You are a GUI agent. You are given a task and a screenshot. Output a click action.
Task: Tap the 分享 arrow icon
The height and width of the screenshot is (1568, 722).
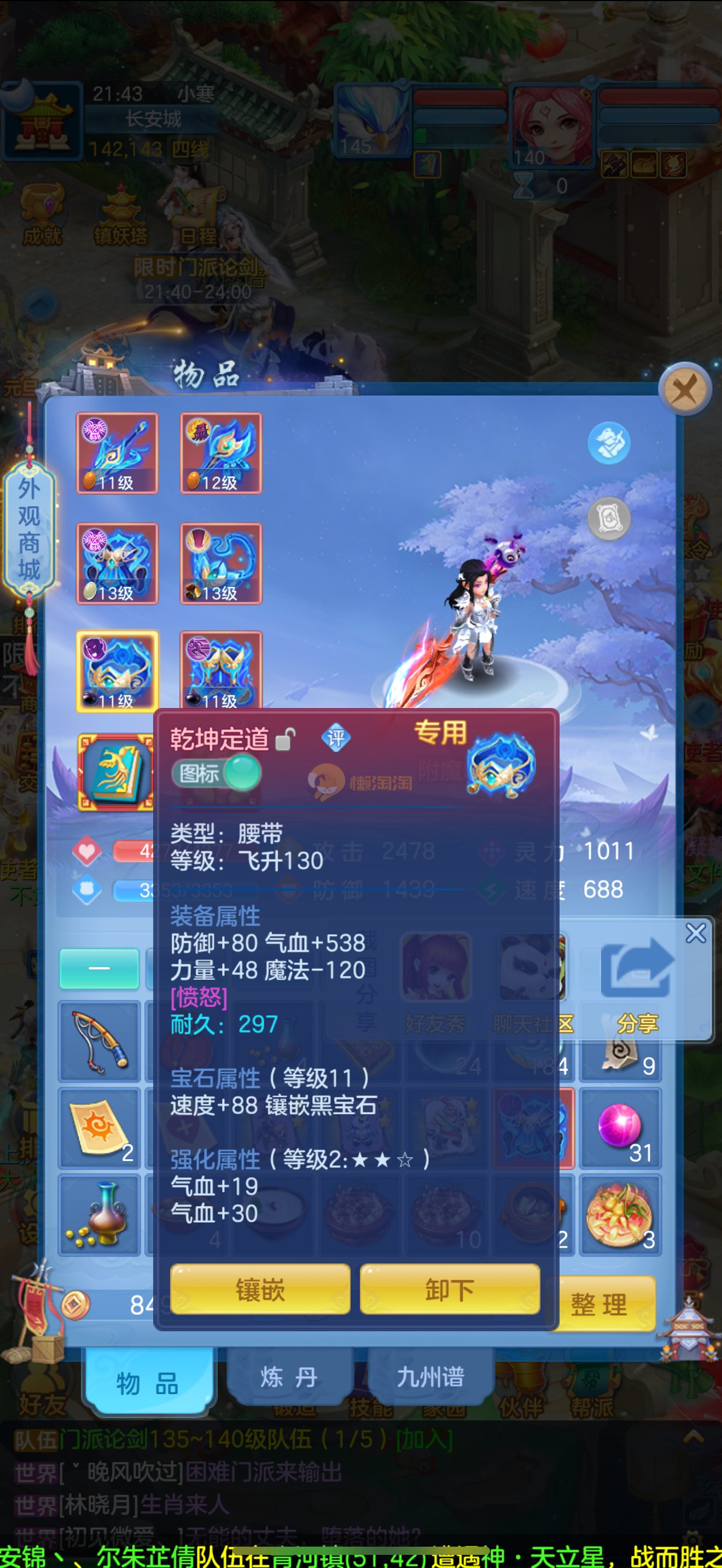coord(637,967)
